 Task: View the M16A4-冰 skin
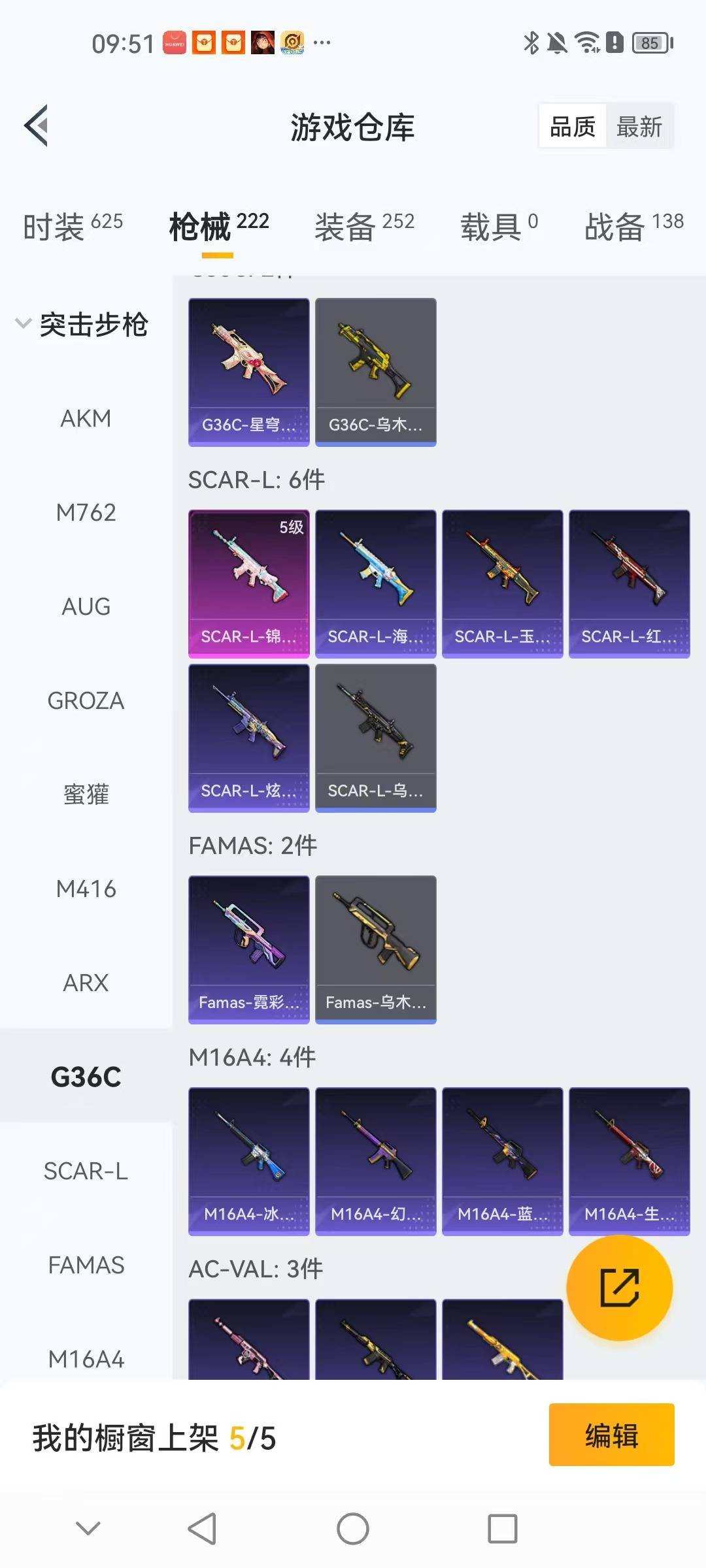click(x=248, y=1161)
